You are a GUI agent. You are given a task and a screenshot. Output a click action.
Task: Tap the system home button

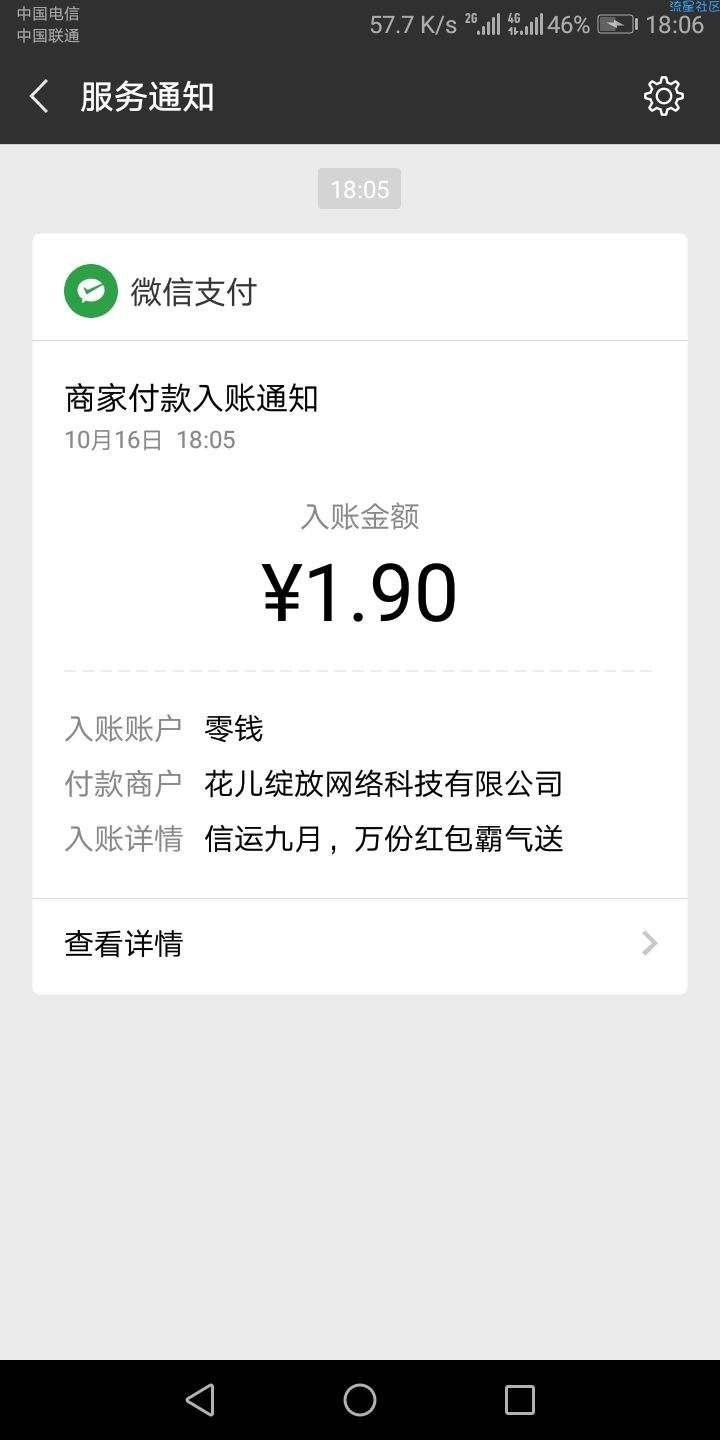click(360, 1400)
